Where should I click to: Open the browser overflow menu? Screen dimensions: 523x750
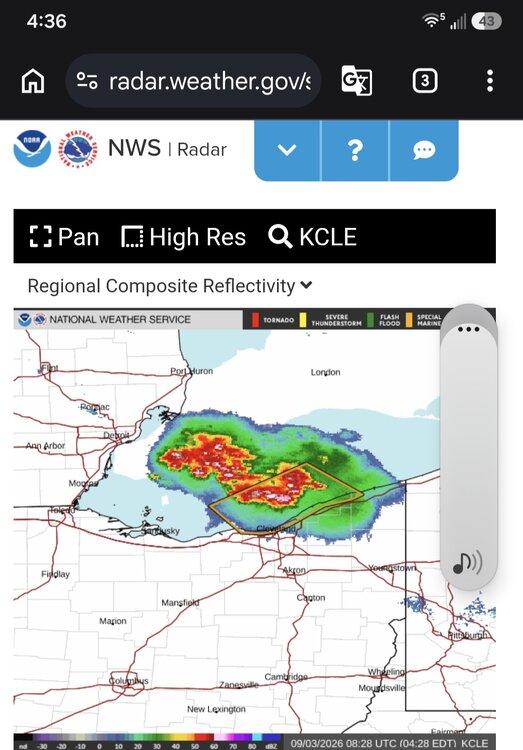(490, 80)
